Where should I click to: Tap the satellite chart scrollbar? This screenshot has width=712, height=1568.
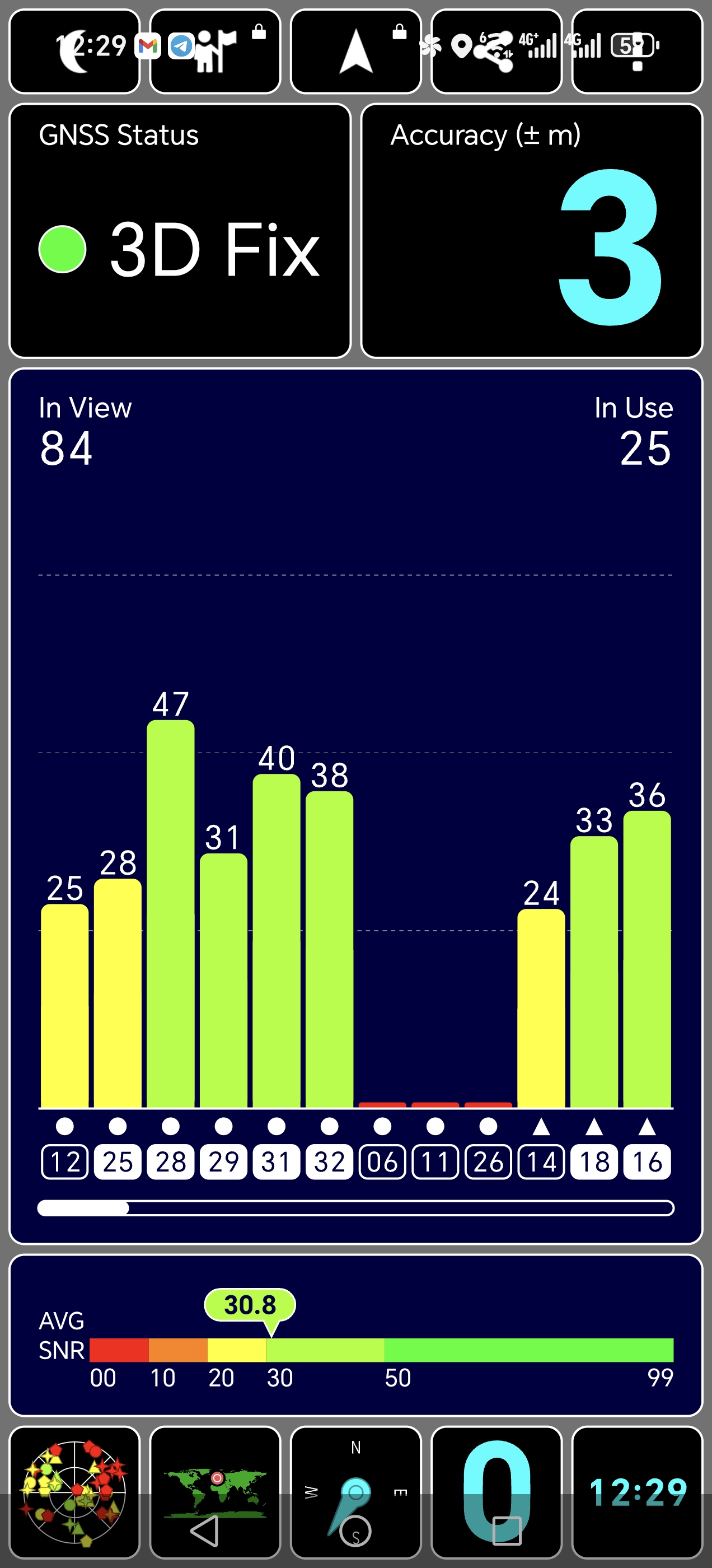pyautogui.click(x=355, y=1208)
